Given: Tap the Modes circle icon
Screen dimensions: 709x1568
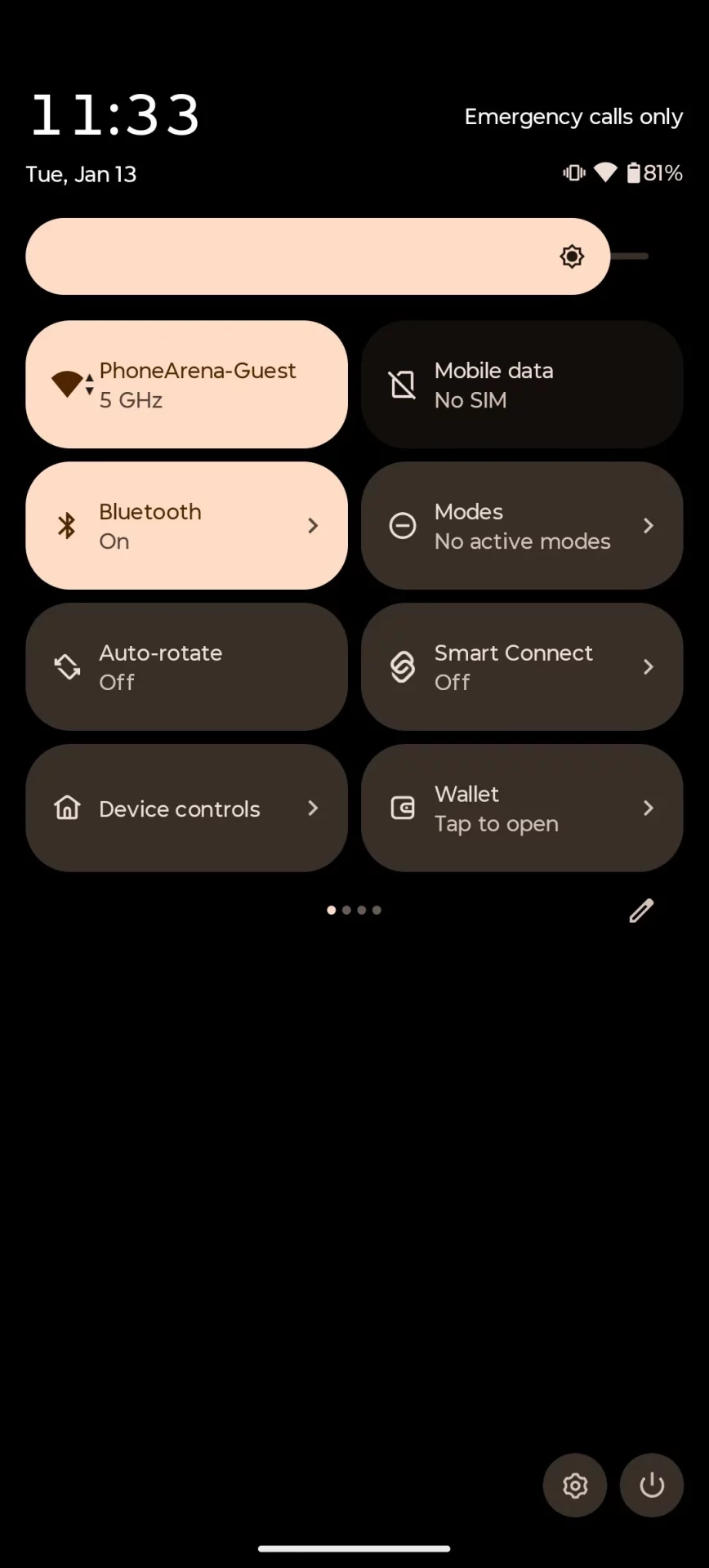Looking at the screenshot, I should tap(403, 525).
